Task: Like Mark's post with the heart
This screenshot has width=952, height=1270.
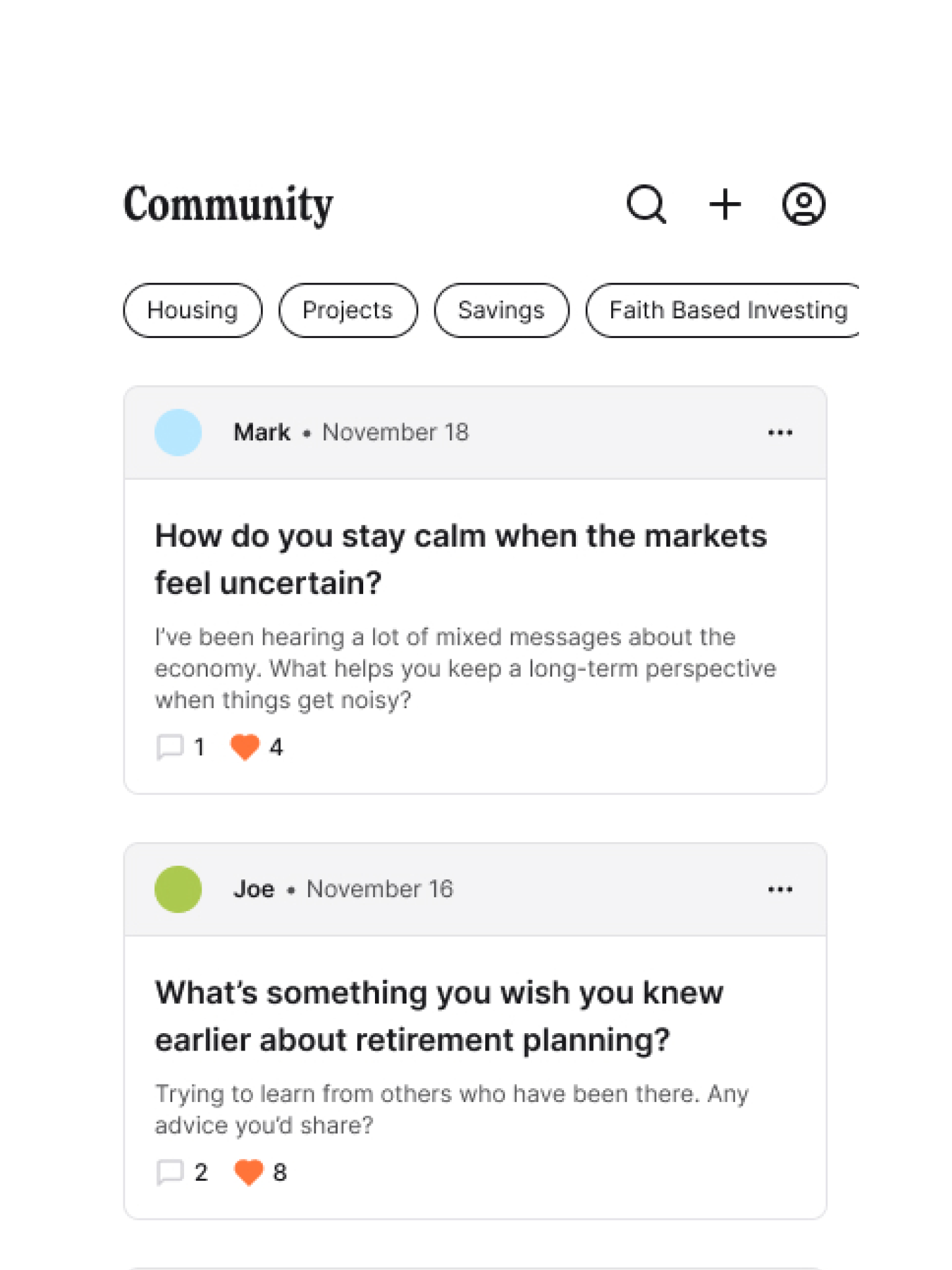Action: (x=245, y=747)
